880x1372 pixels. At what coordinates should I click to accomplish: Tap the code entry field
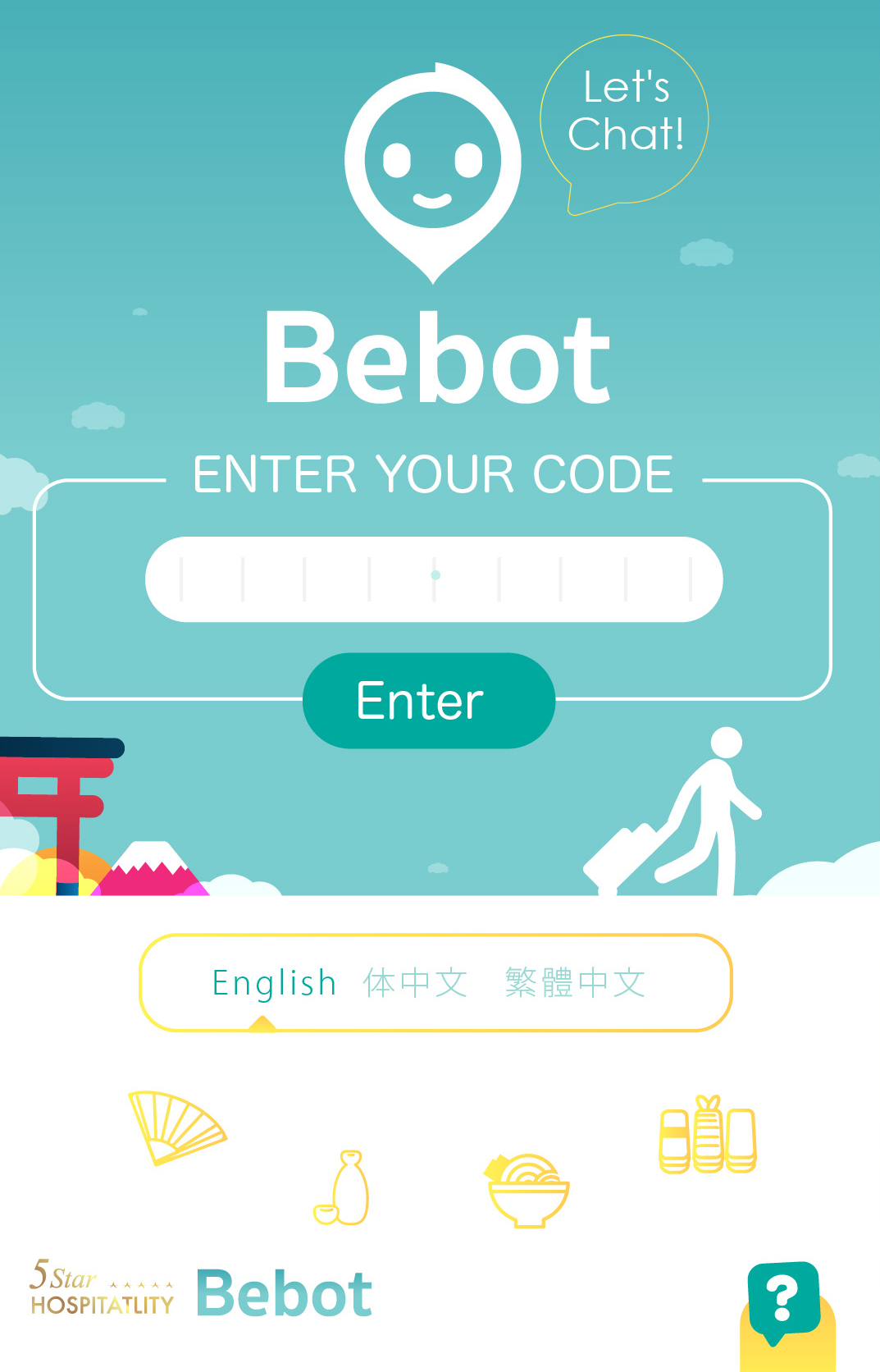(x=434, y=579)
